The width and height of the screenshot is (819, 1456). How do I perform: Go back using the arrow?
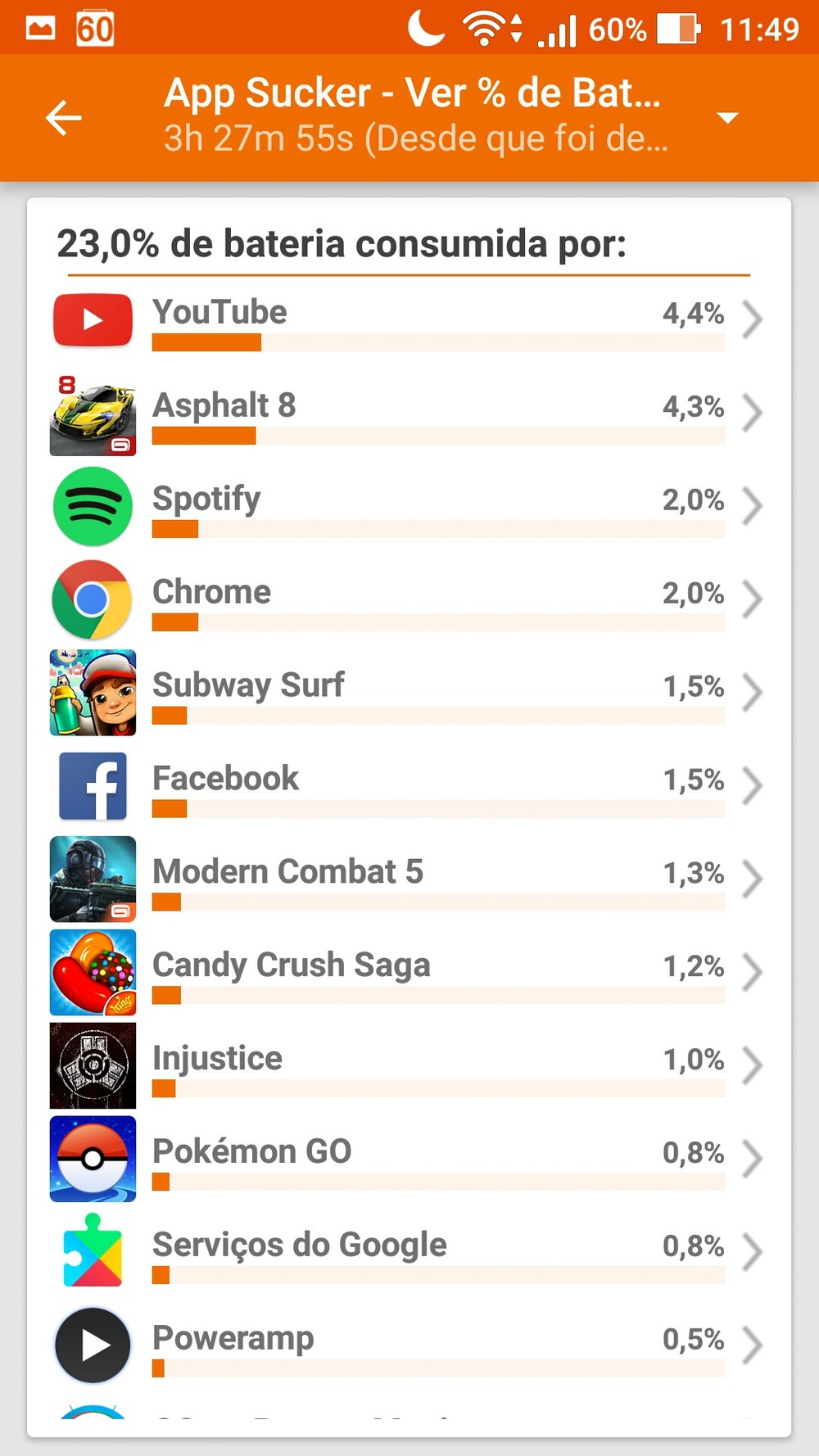pos(63,118)
